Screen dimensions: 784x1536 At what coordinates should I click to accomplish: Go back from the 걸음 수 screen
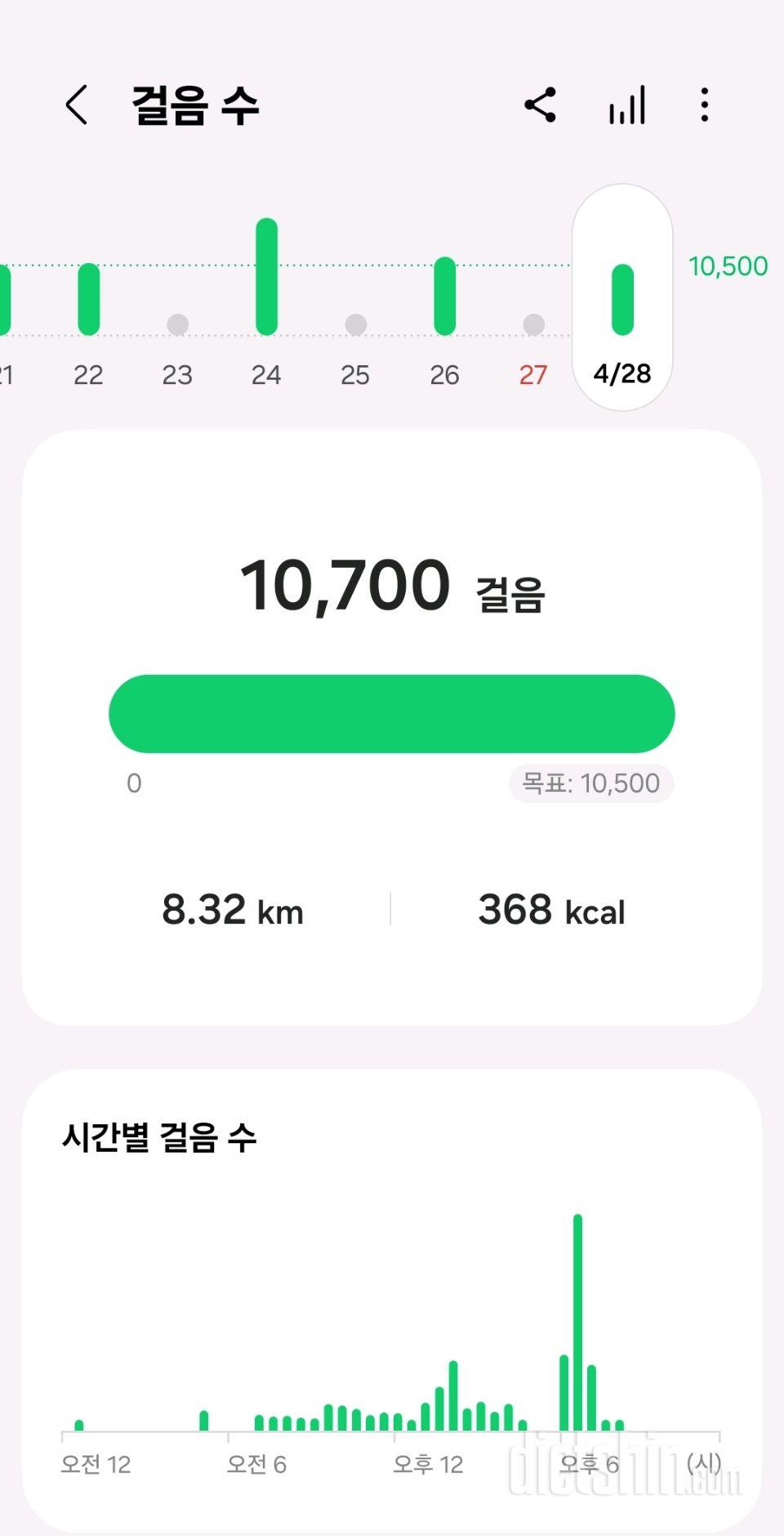[76, 105]
